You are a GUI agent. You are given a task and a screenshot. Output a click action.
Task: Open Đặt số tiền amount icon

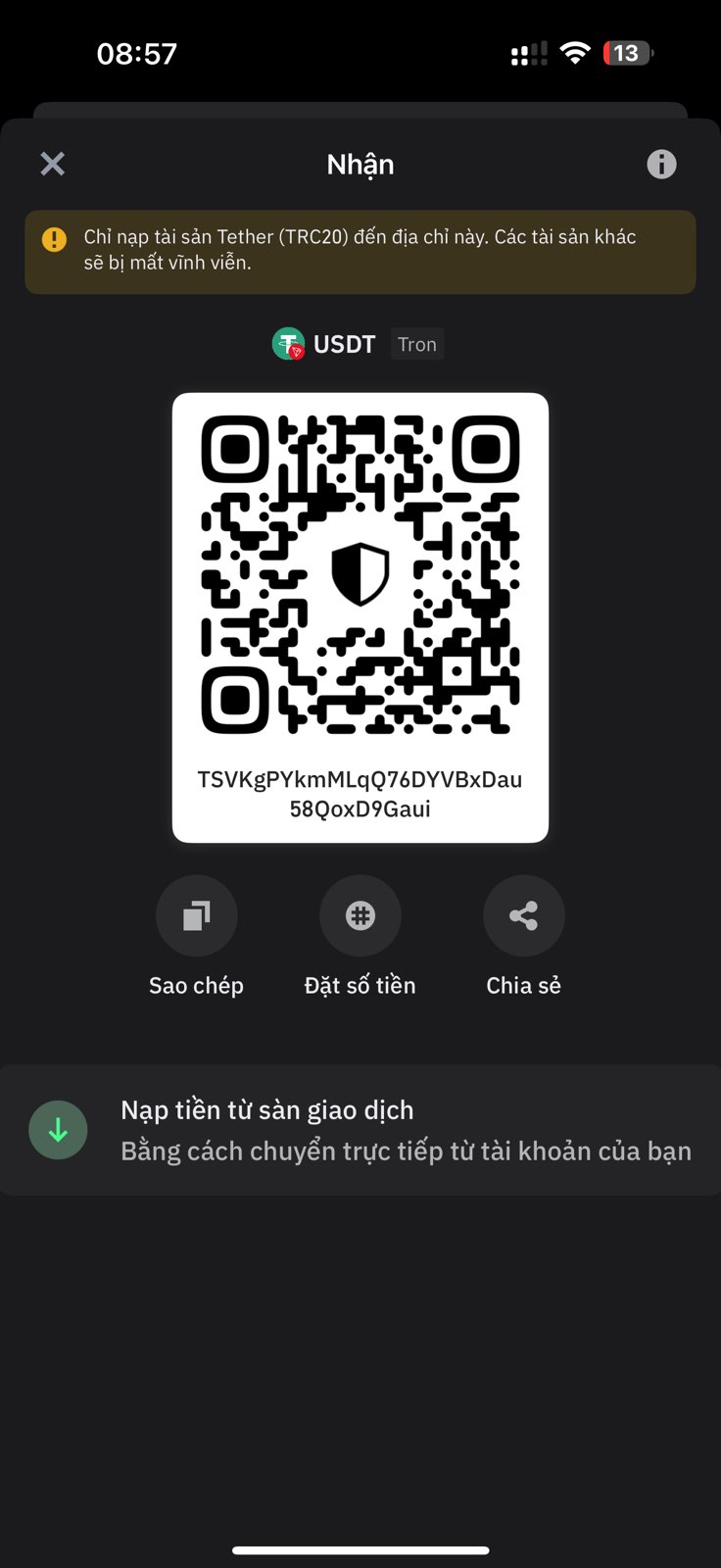click(360, 915)
